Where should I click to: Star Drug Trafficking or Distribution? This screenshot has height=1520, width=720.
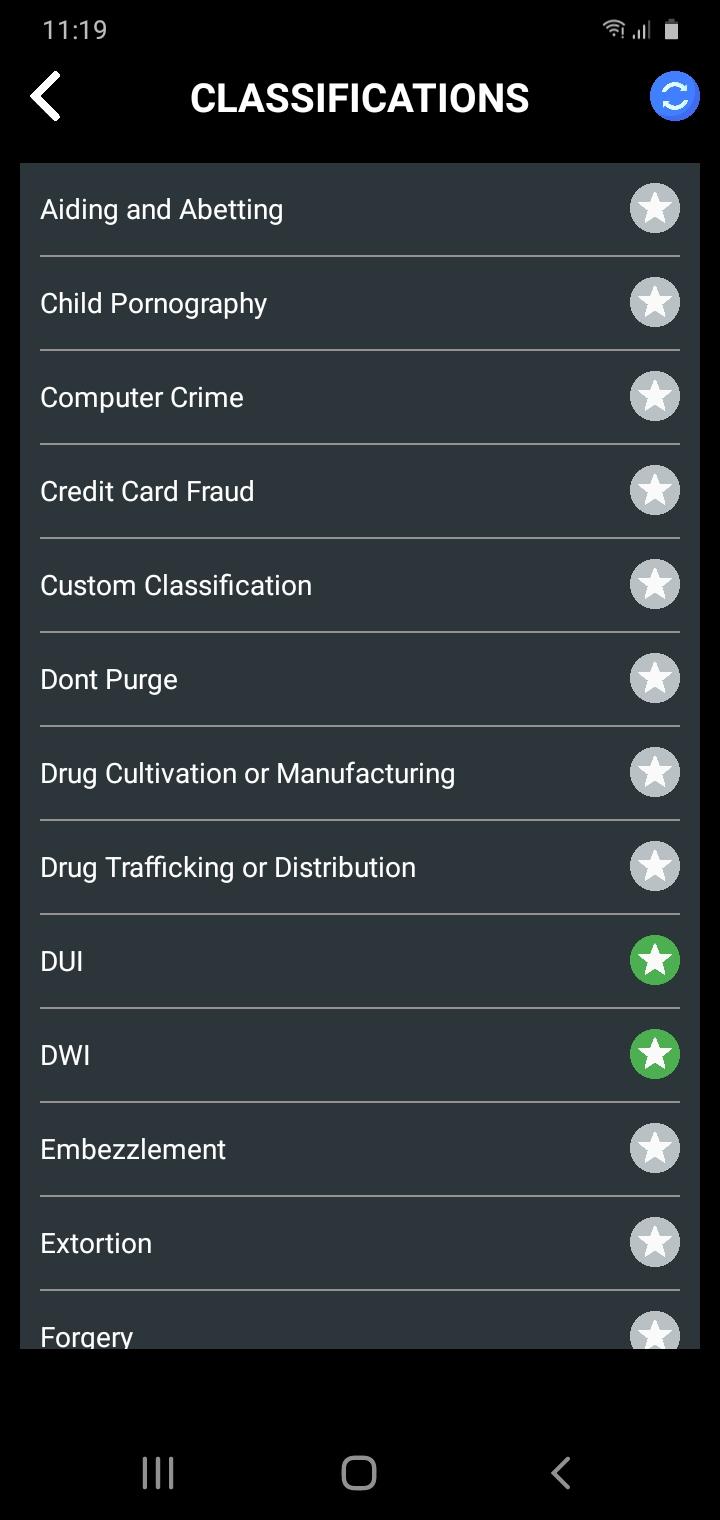pos(655,867)
